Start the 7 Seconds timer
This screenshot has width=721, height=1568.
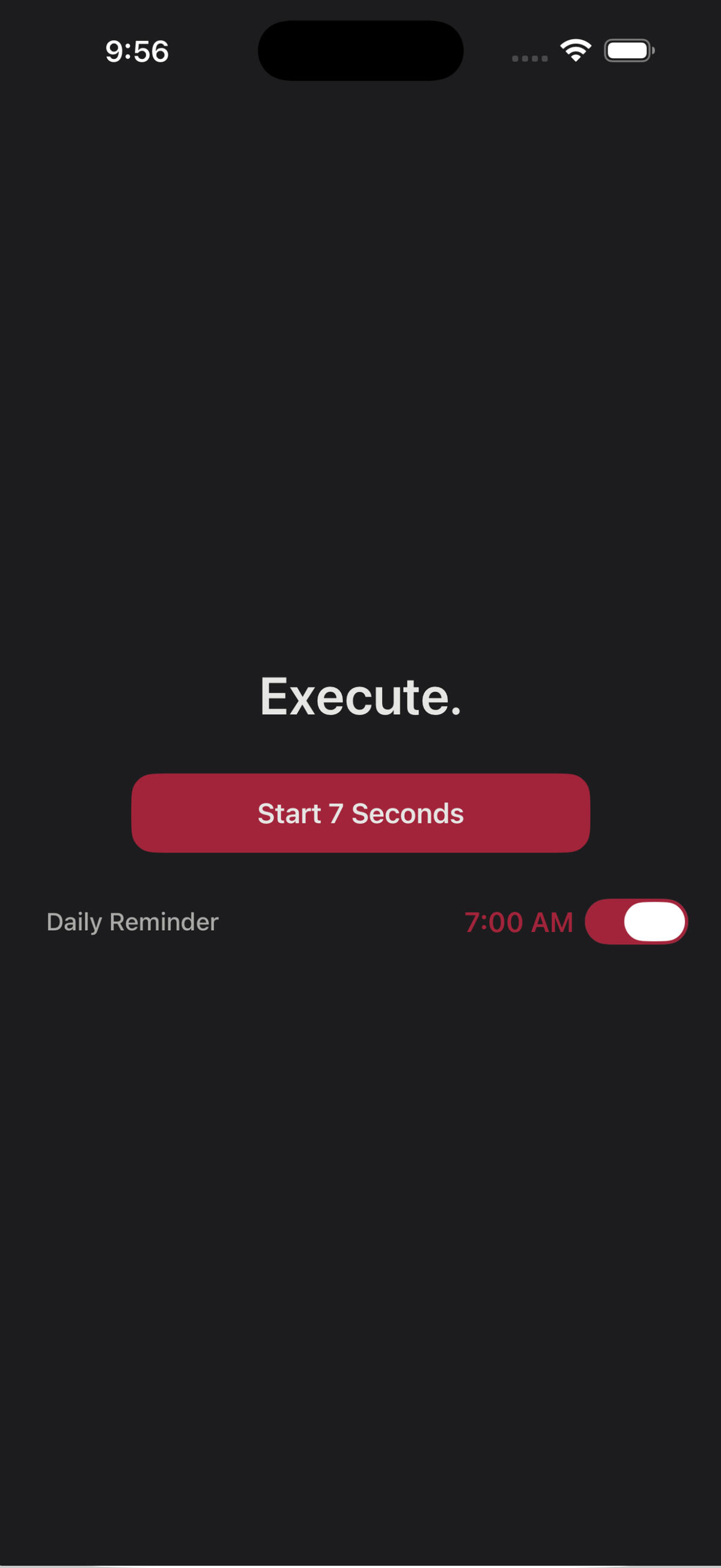tap(360, 813)
